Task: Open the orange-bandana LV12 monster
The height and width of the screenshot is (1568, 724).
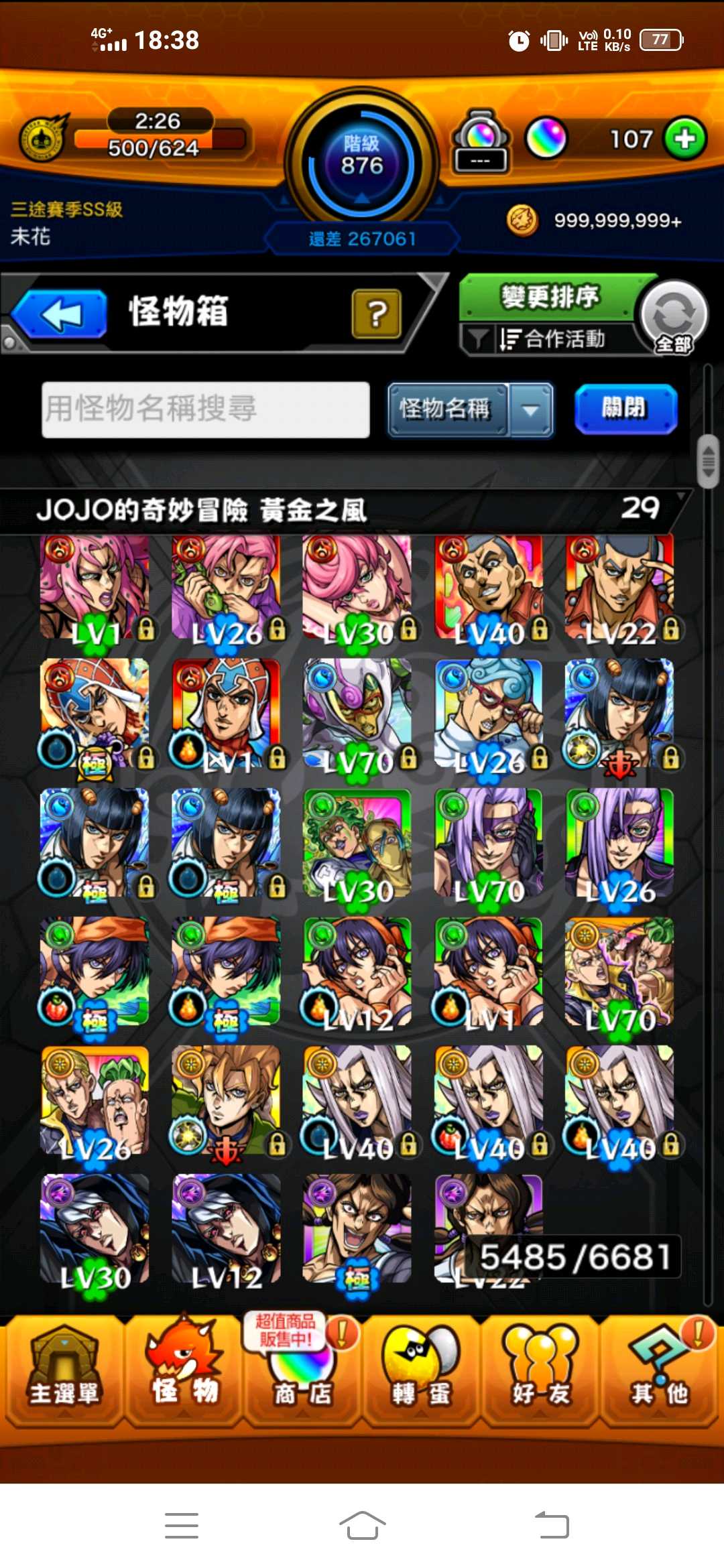Action: coord(357,972)
